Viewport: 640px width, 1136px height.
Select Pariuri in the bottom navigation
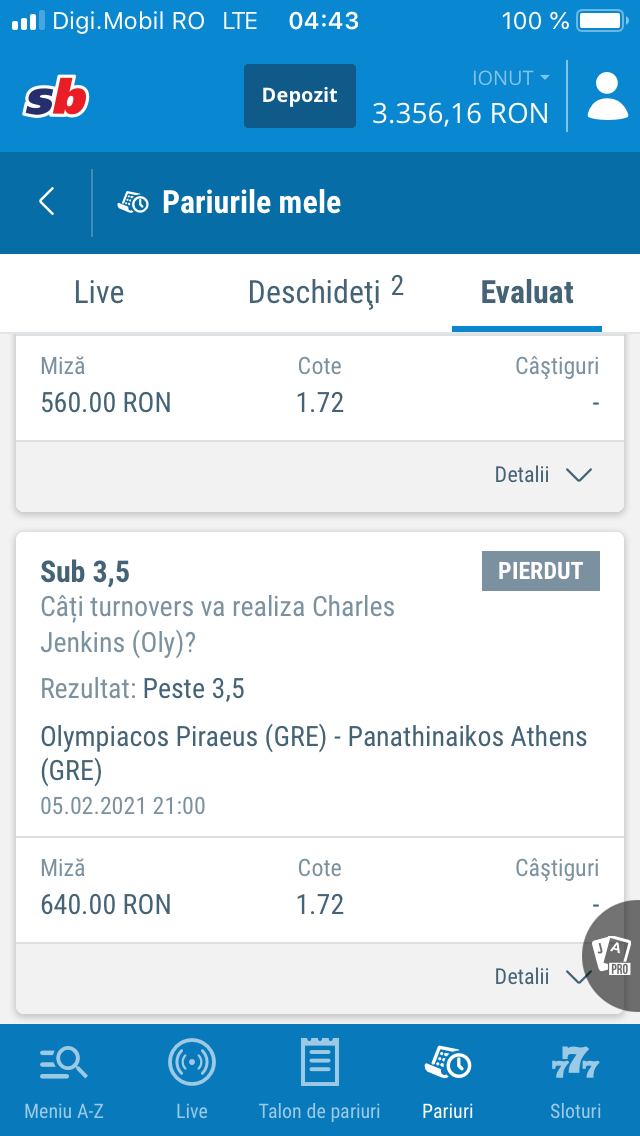point(447,1079)
